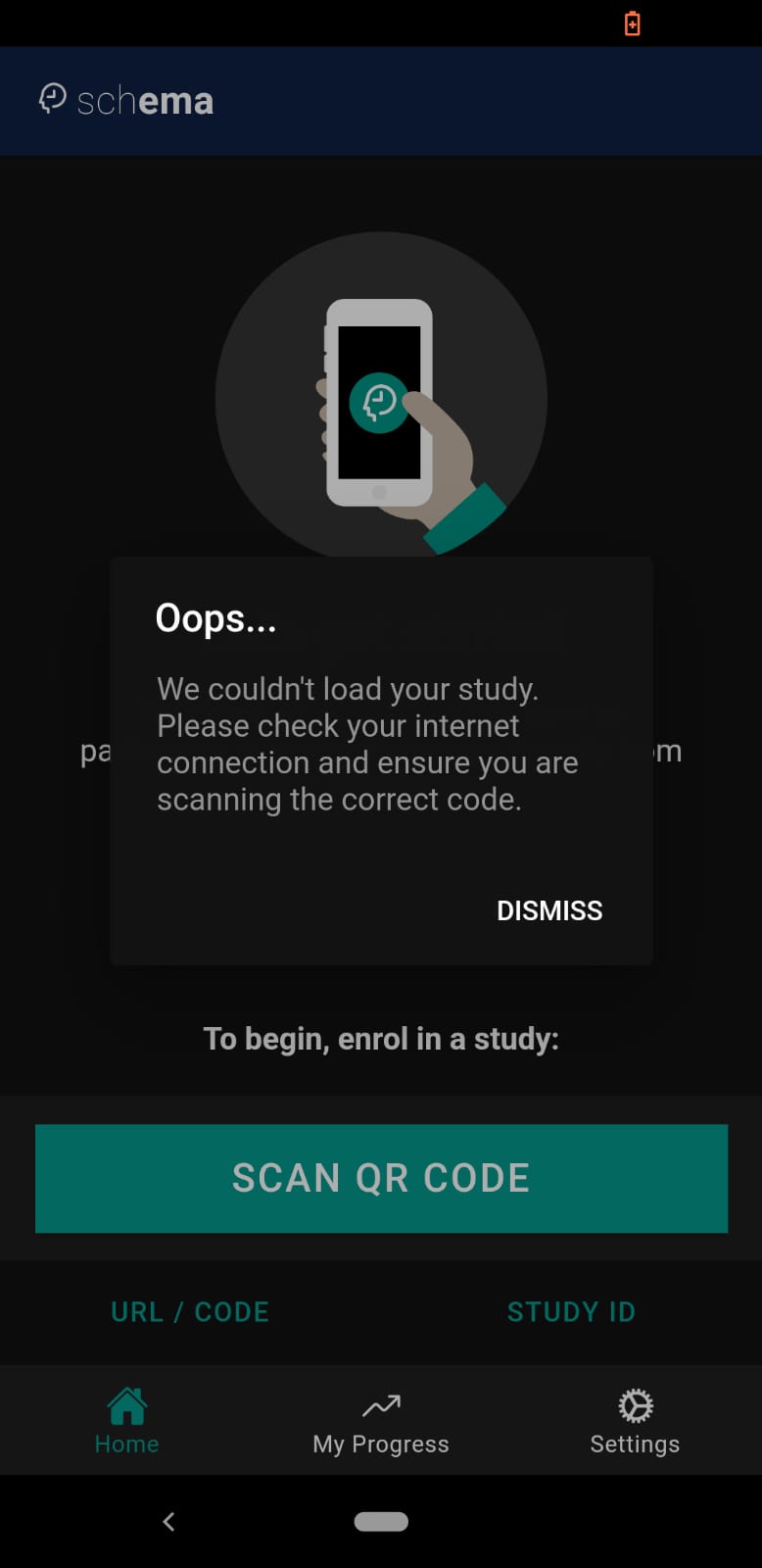
Task: Enrol using URL / Code option
Action: tap(190, 1311)
